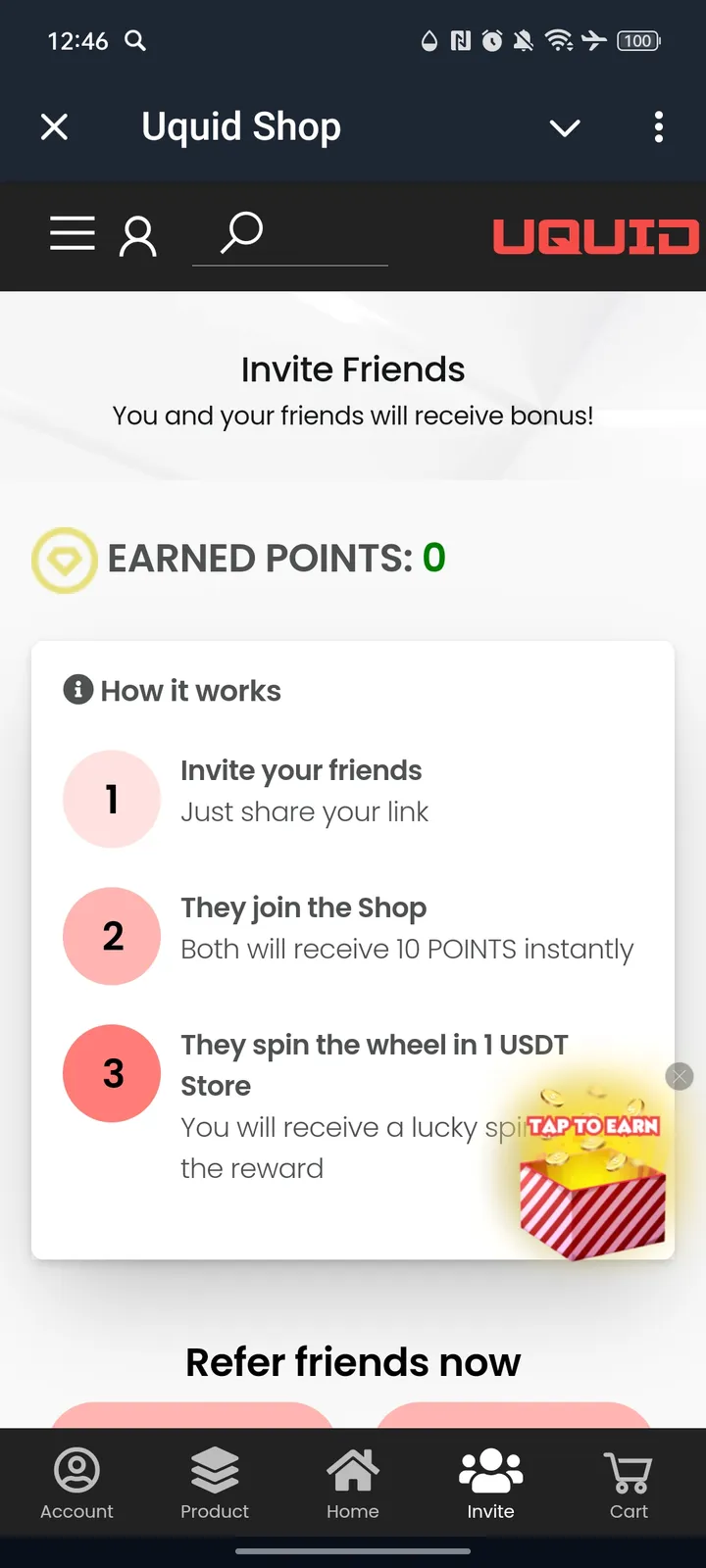Switch to the Product tab
The height and width of the screenshot is (1568, 706).
tap(215, 1483)
